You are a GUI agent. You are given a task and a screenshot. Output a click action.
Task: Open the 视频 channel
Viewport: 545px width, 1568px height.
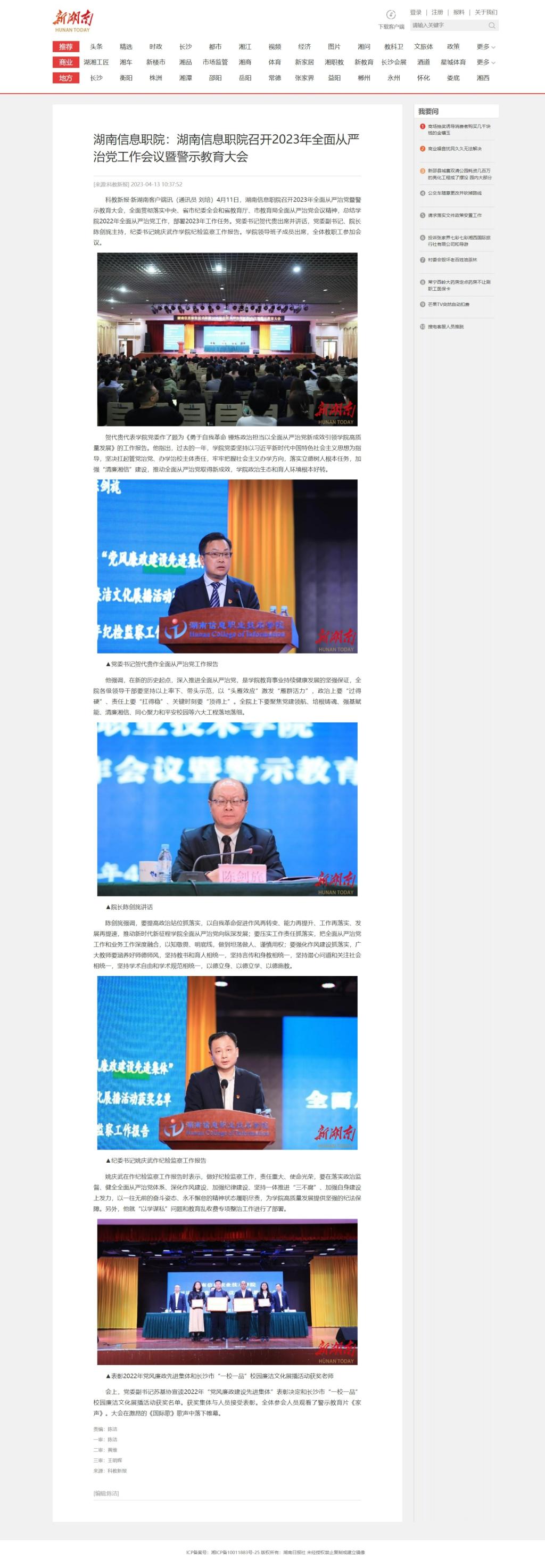tap(275, 47)
